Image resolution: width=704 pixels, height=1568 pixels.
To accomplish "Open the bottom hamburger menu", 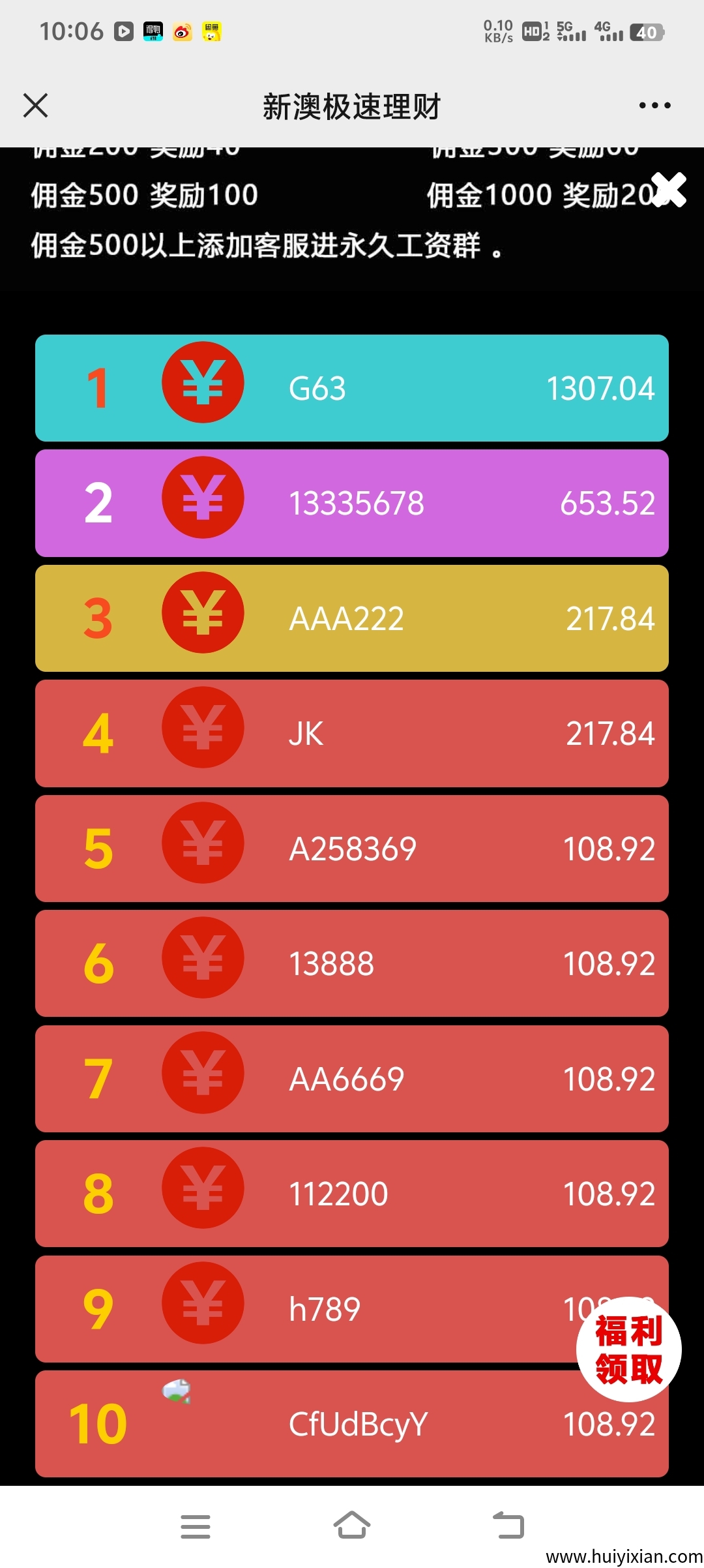I will (195, 1526).
